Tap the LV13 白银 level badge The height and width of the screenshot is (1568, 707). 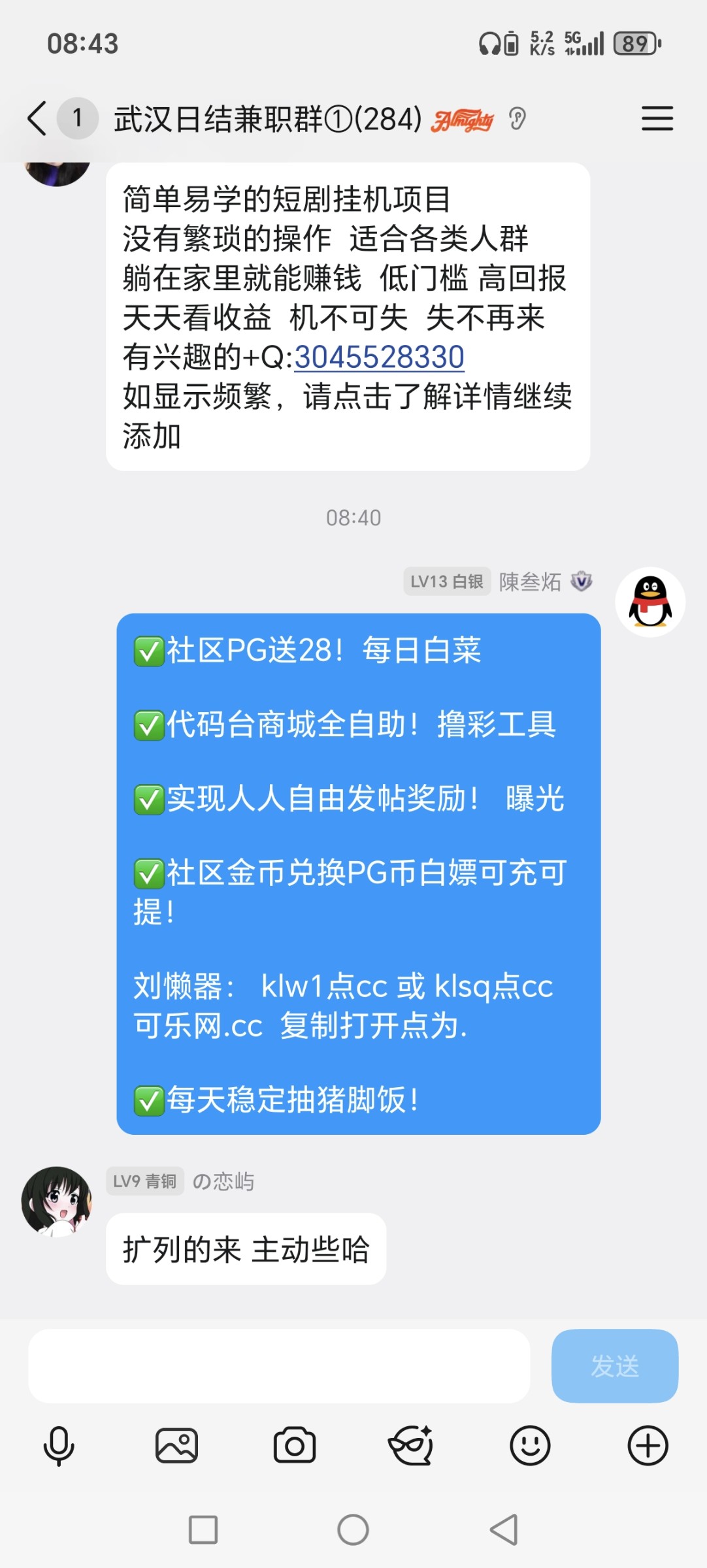pyautogui.click(x=448, y=581)
